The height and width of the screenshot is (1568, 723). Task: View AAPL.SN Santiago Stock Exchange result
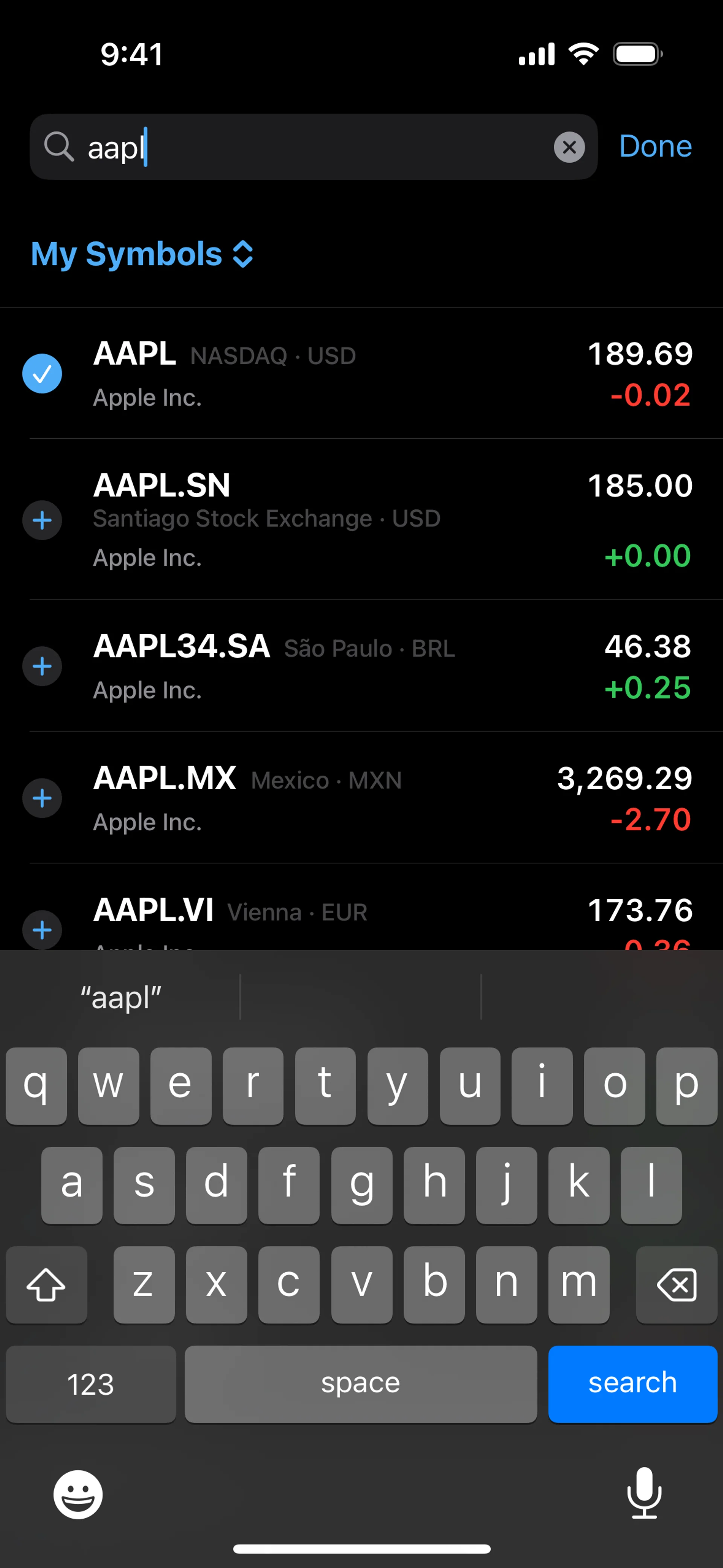tap(365, 519)
